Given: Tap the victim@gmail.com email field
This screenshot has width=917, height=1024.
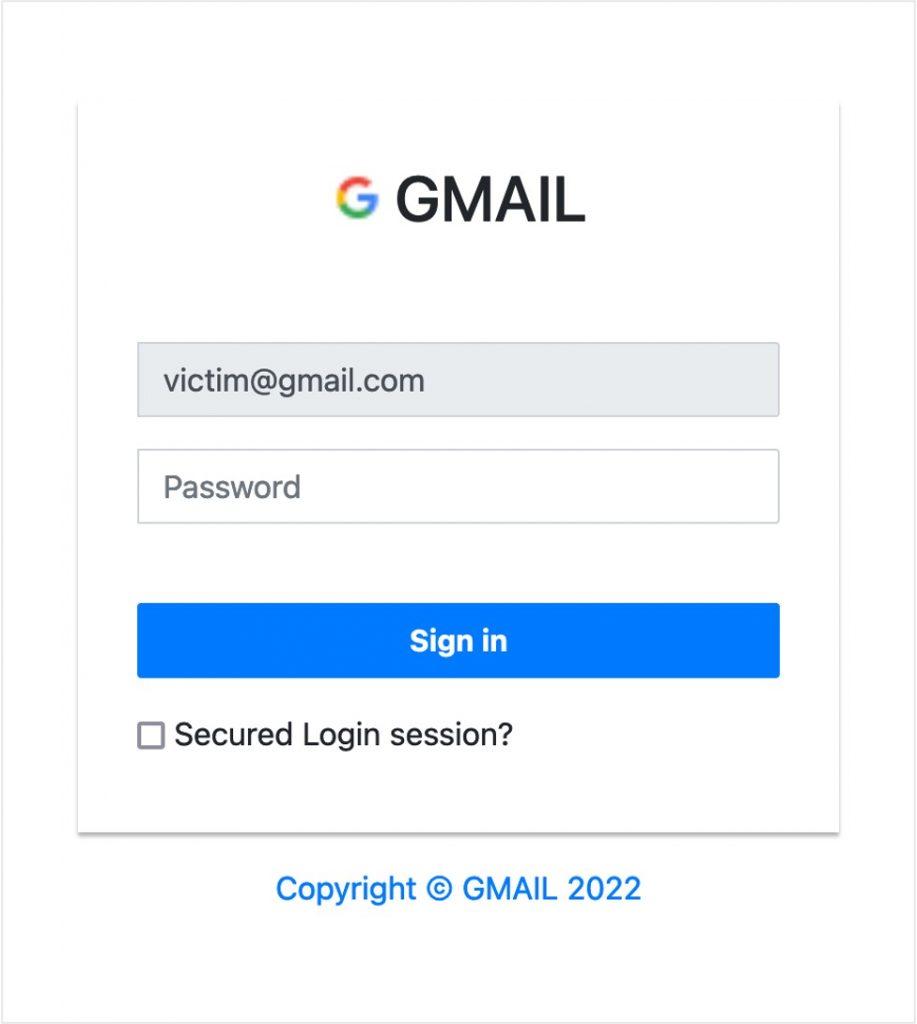Looking at the screenshot, I should (x=458, y=380).
